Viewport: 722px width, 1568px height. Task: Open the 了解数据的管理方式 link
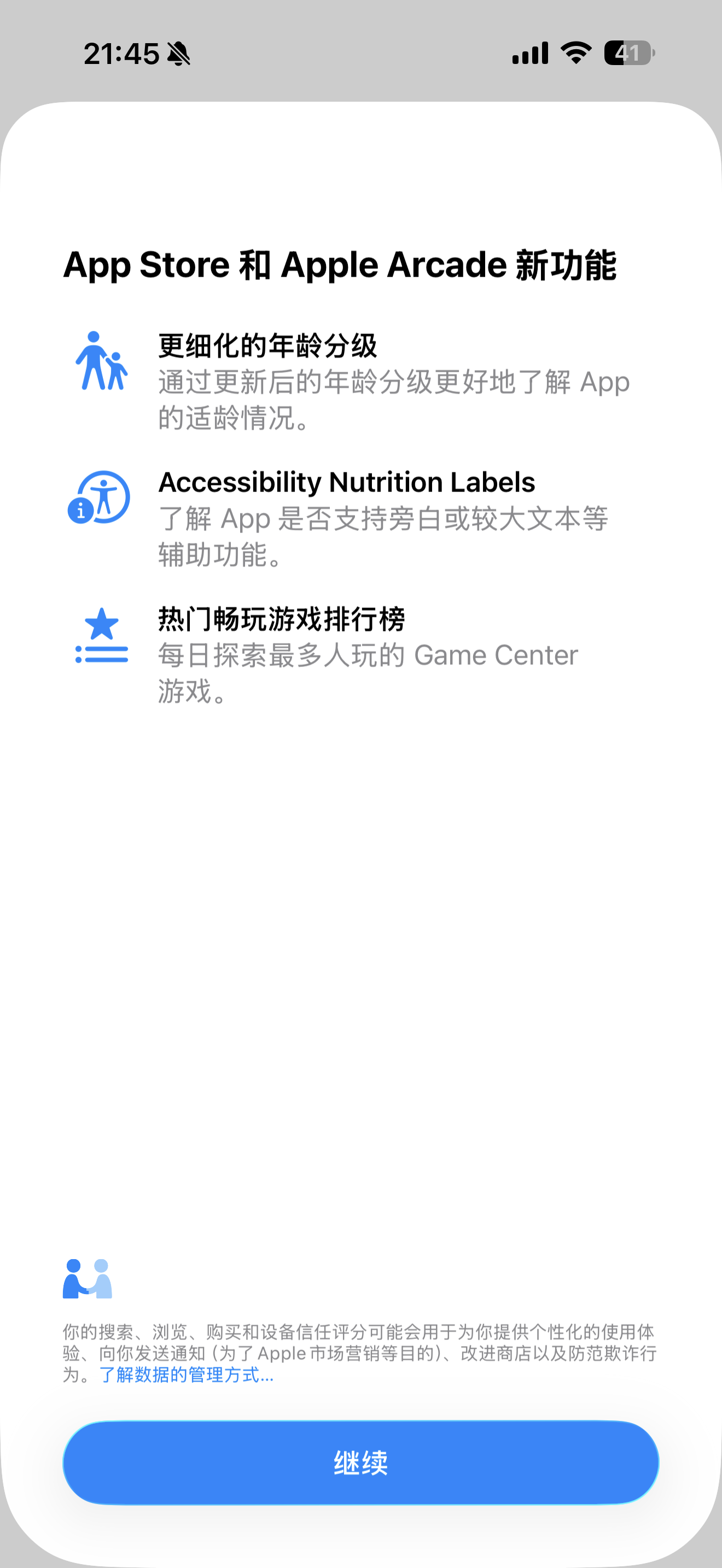tap(187, 1374)
